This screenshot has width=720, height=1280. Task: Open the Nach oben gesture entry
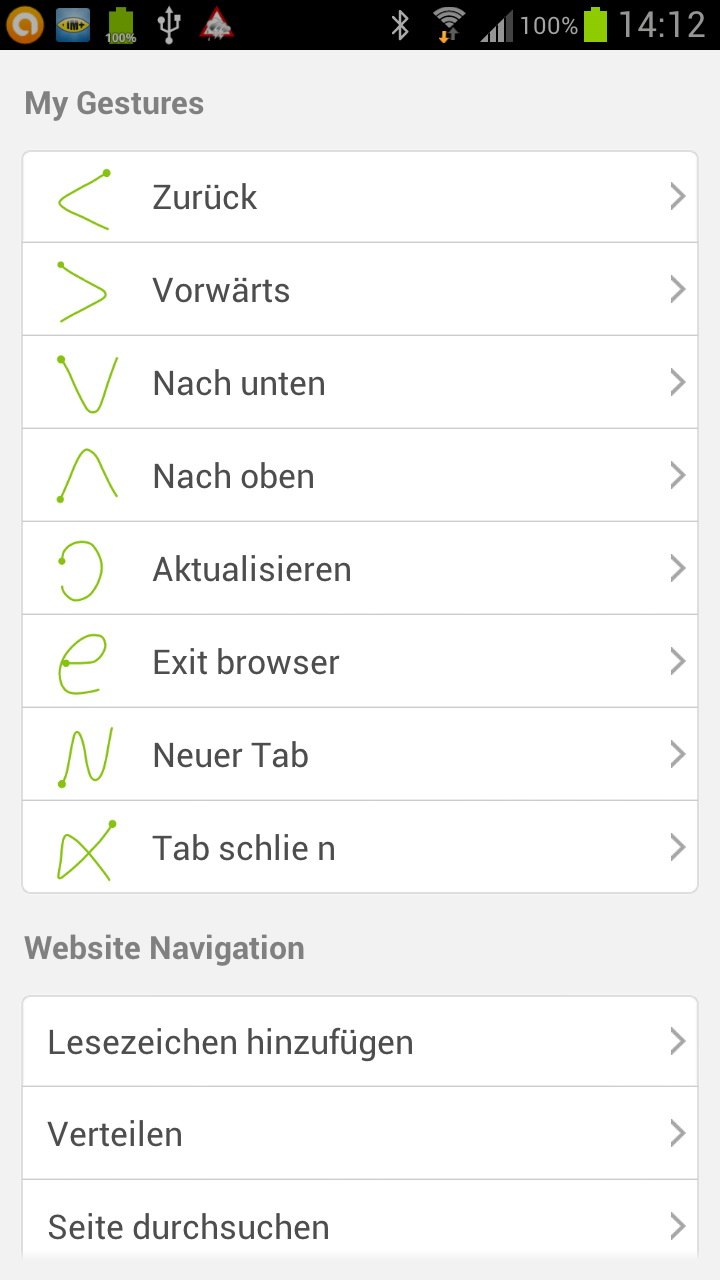click(x=360, y=475)
